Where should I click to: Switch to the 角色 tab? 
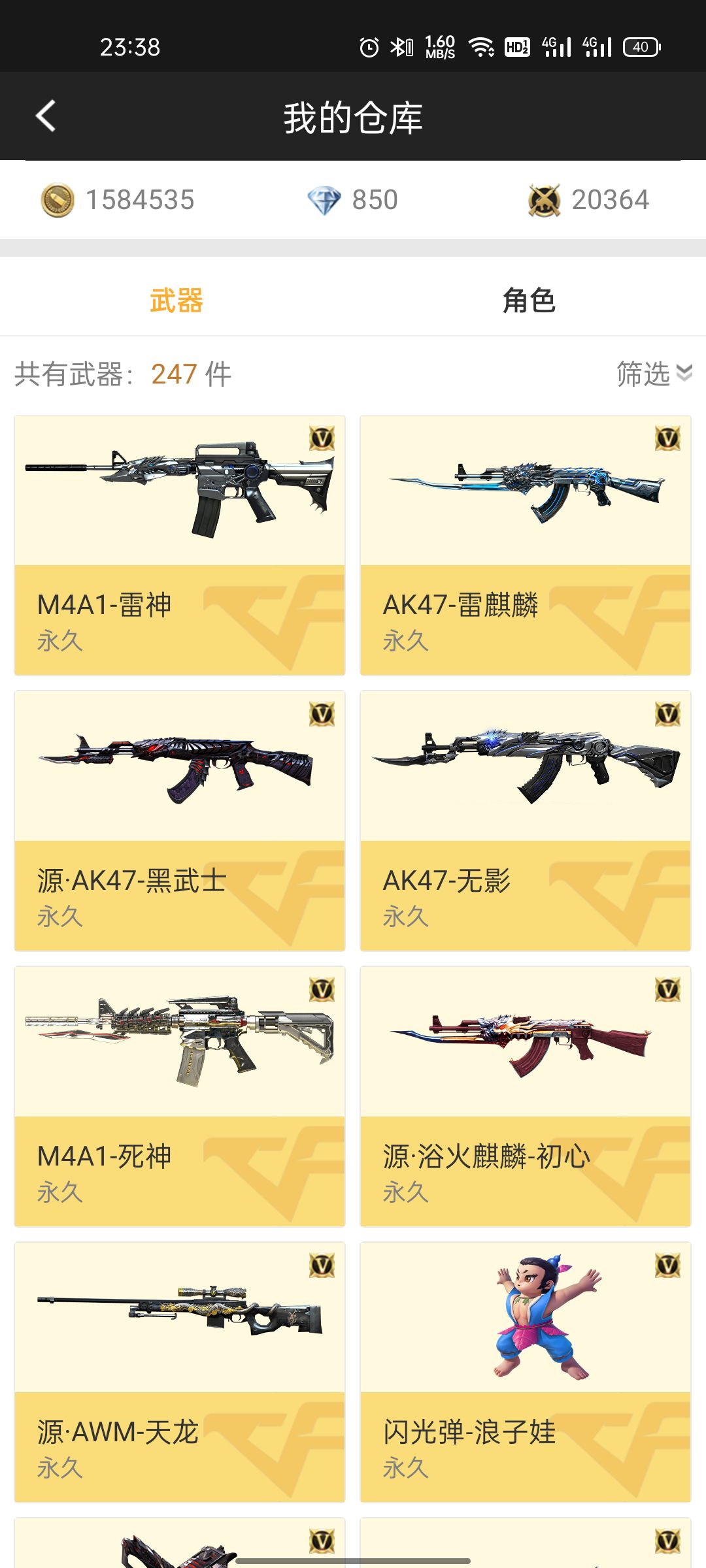(x=529, y=302)
